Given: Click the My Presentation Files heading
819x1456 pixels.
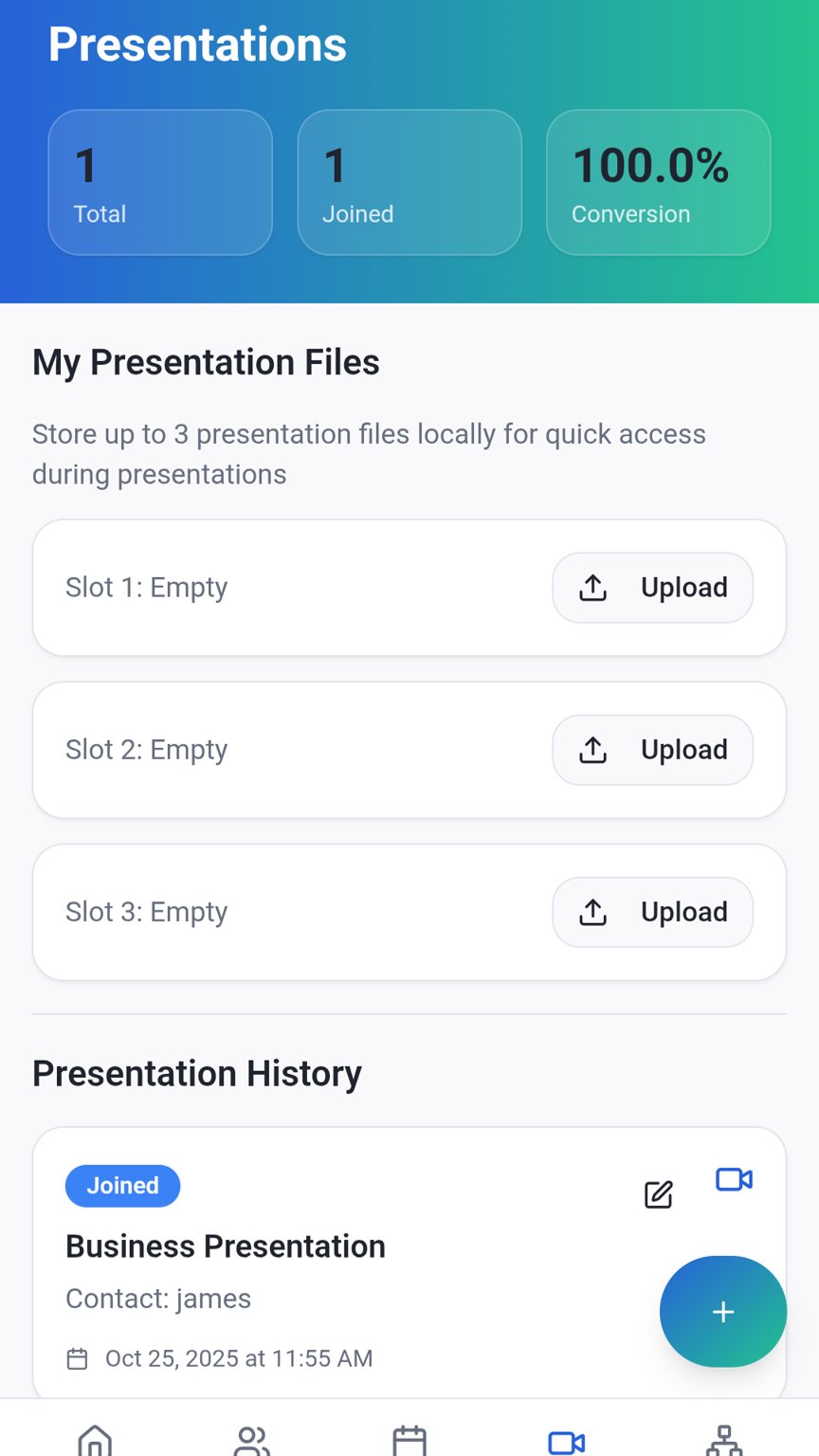Looking at the screenshot, I should (x=206, y=362).
